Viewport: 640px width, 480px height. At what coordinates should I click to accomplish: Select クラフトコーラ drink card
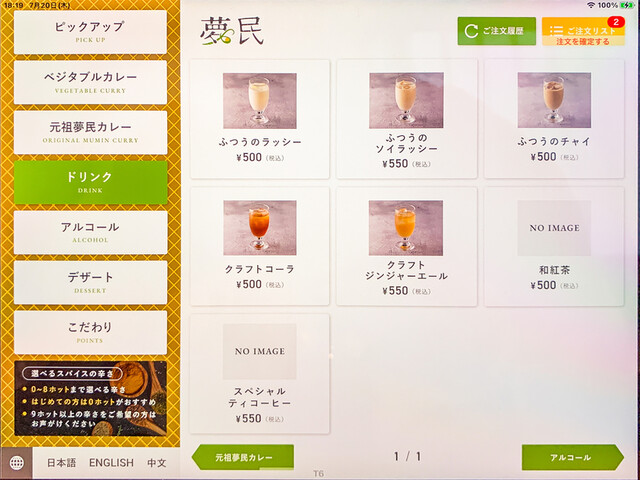pos(259,245)
